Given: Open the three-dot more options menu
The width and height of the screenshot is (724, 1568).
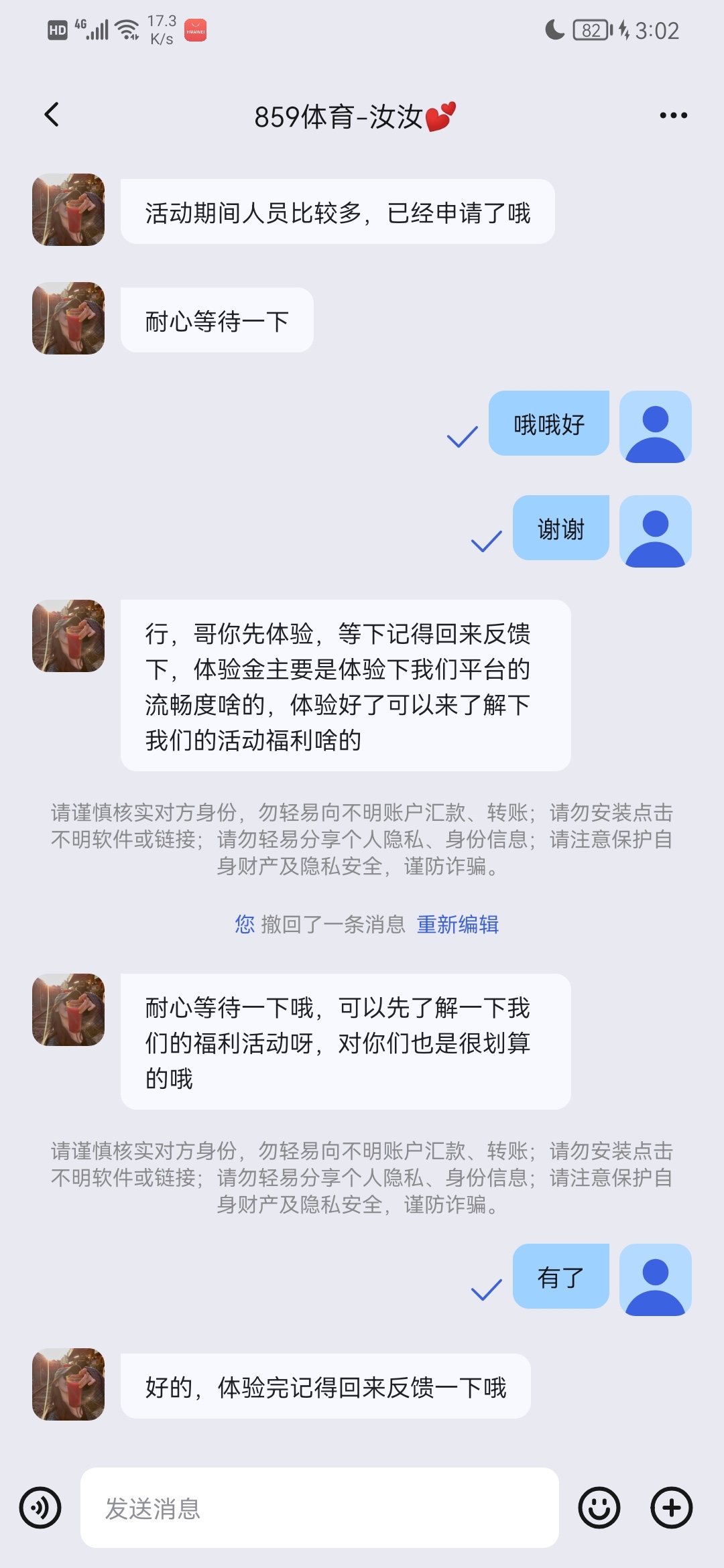Looking at the screenshot, I should coord(673,115).
